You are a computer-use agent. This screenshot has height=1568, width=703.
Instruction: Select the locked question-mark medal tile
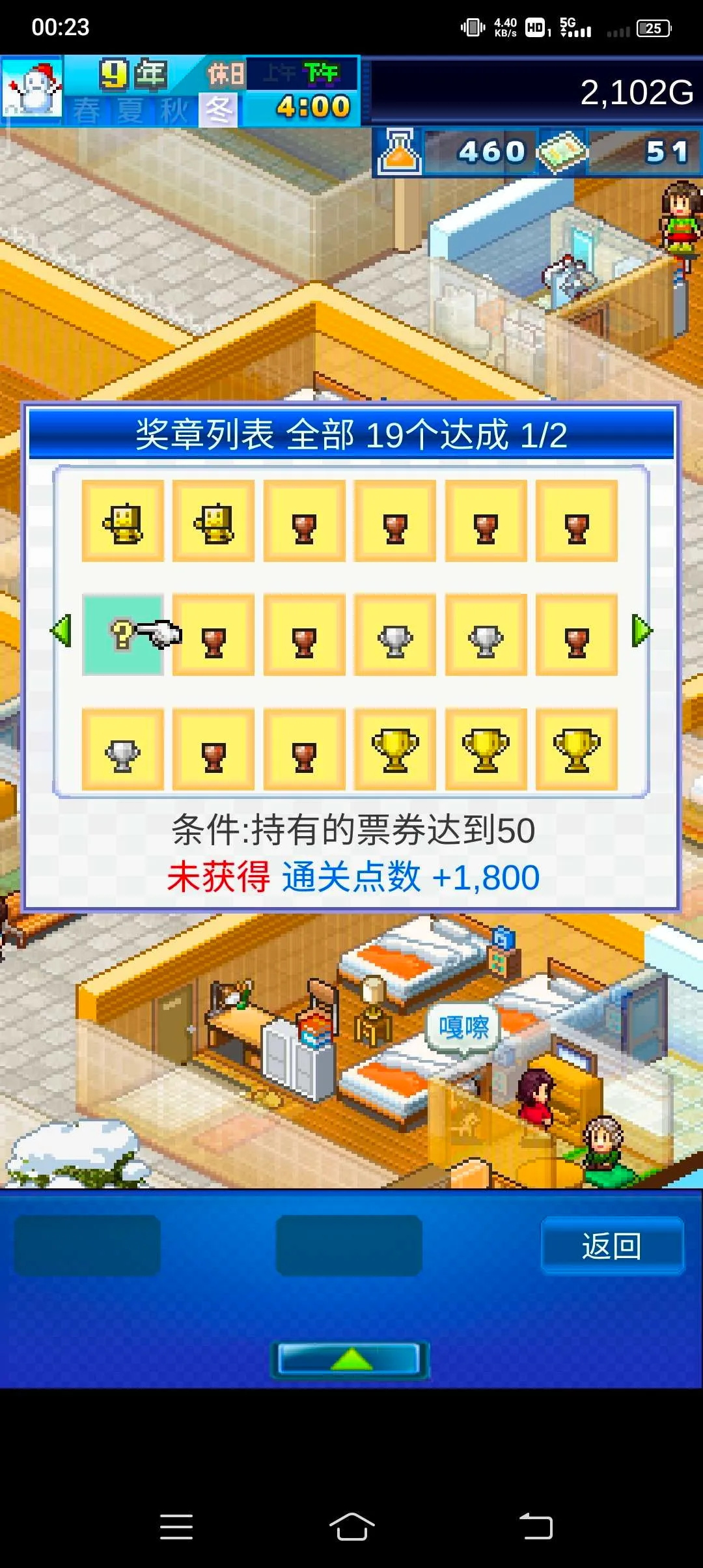point(122,634)
